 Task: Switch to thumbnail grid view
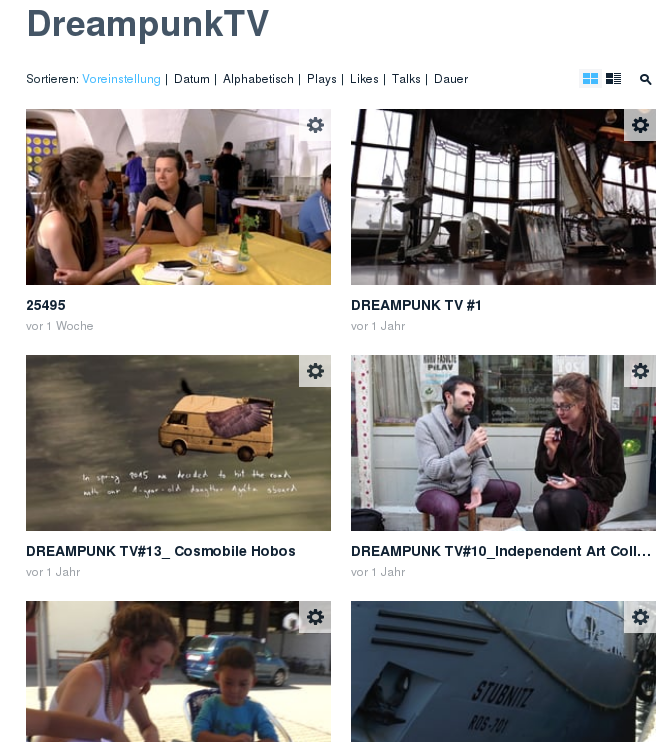pyautogui.click(x=590, y=79)
